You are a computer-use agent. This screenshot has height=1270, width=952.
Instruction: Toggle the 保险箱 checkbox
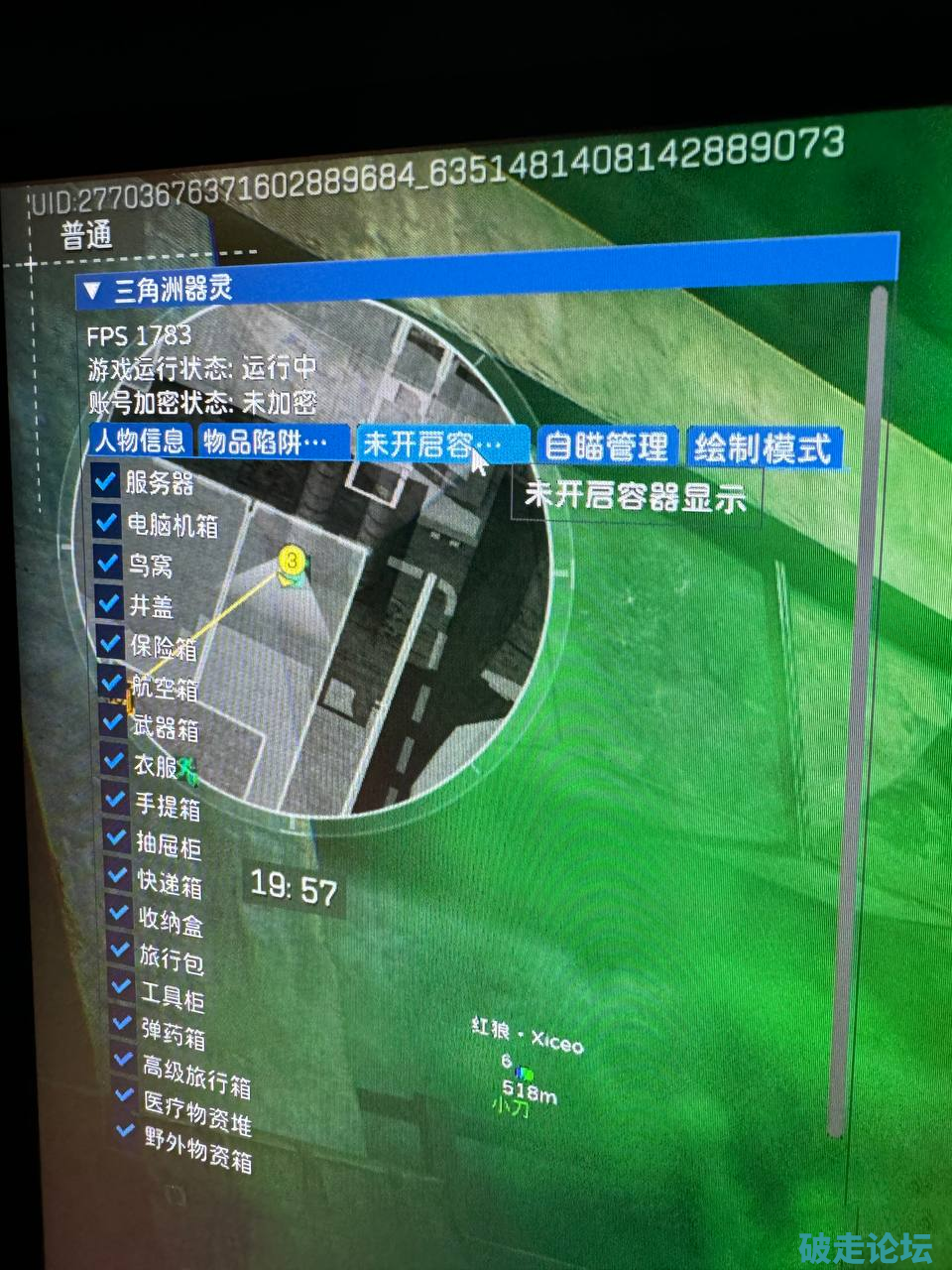pyautogui.click(x=110, y=643)
